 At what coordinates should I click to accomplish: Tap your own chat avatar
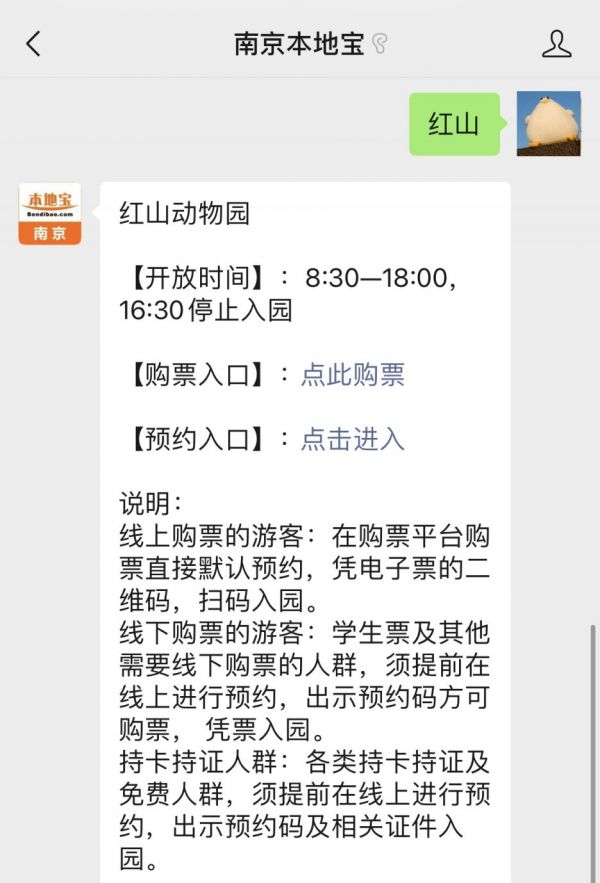(x=548, y=124)
